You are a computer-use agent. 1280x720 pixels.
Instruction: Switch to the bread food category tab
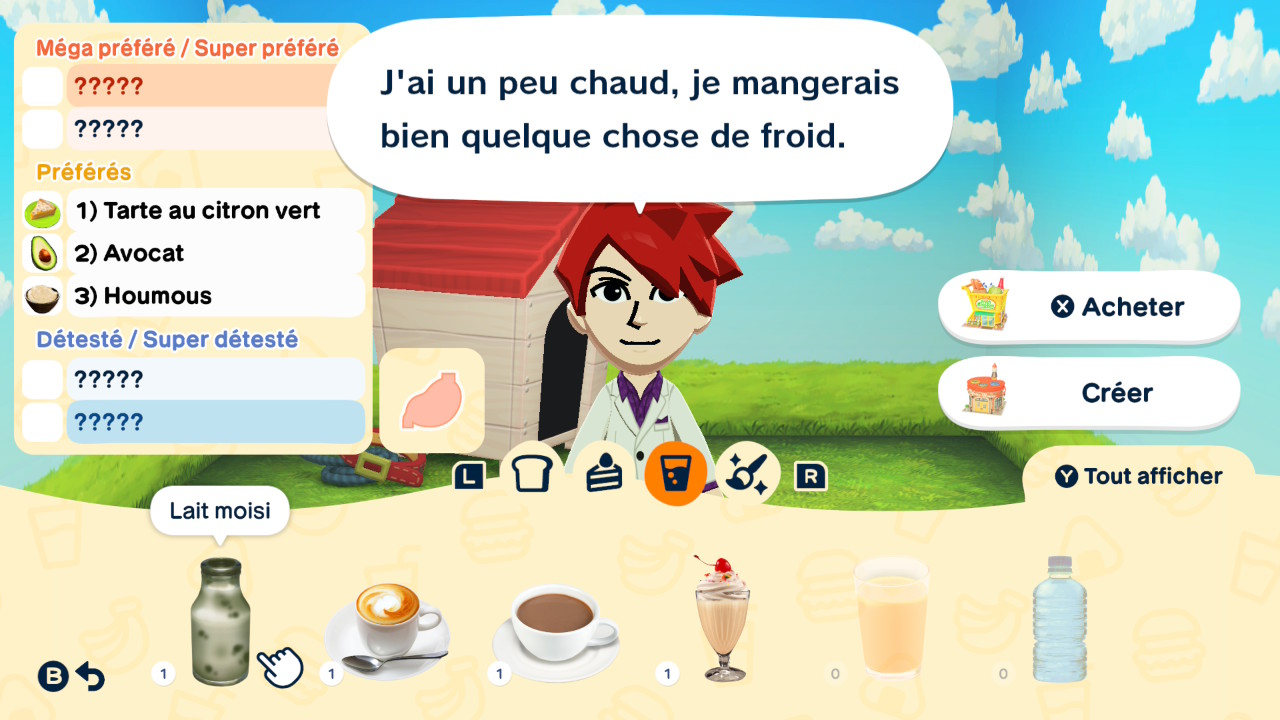point(532,474)
